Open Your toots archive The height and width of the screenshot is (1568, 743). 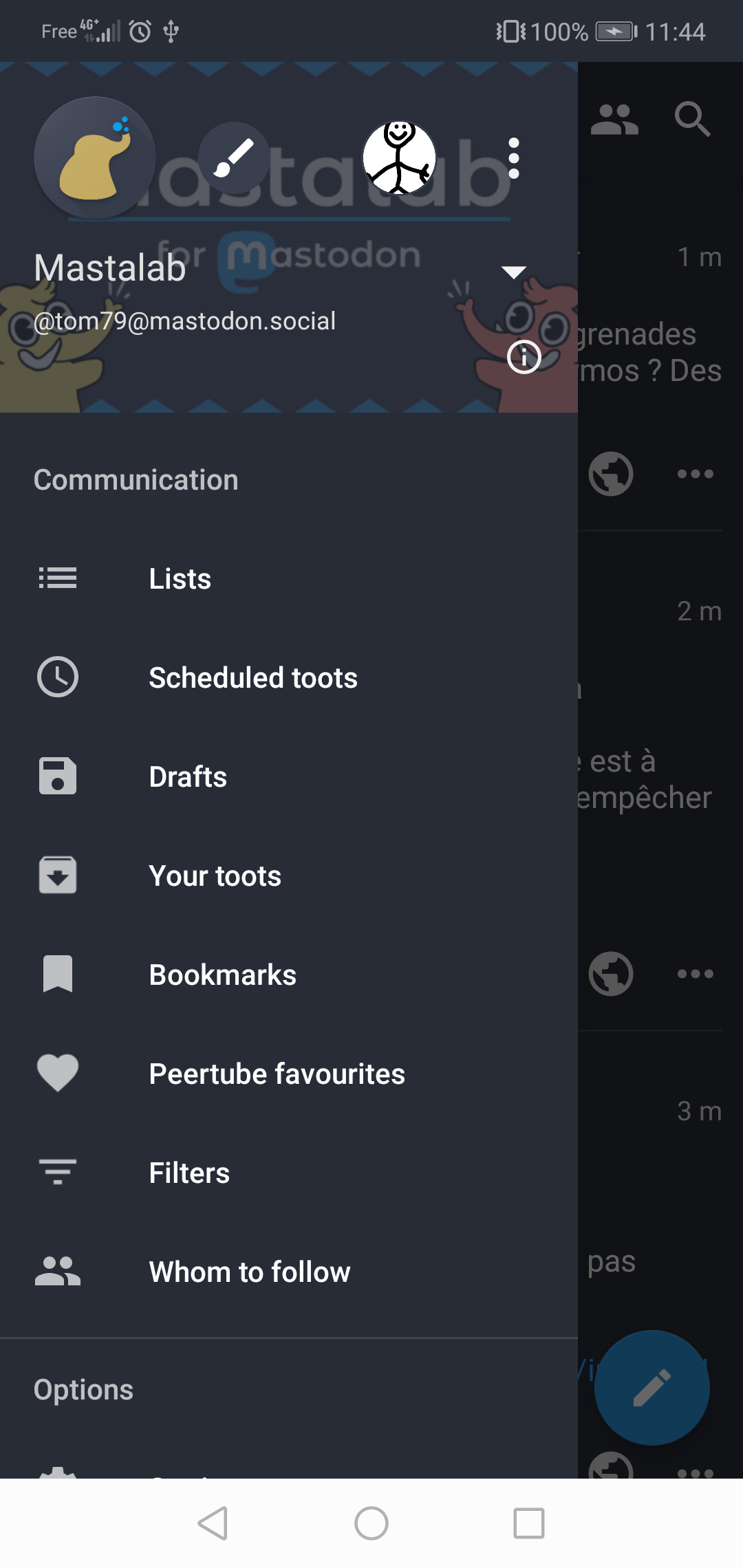215,875
